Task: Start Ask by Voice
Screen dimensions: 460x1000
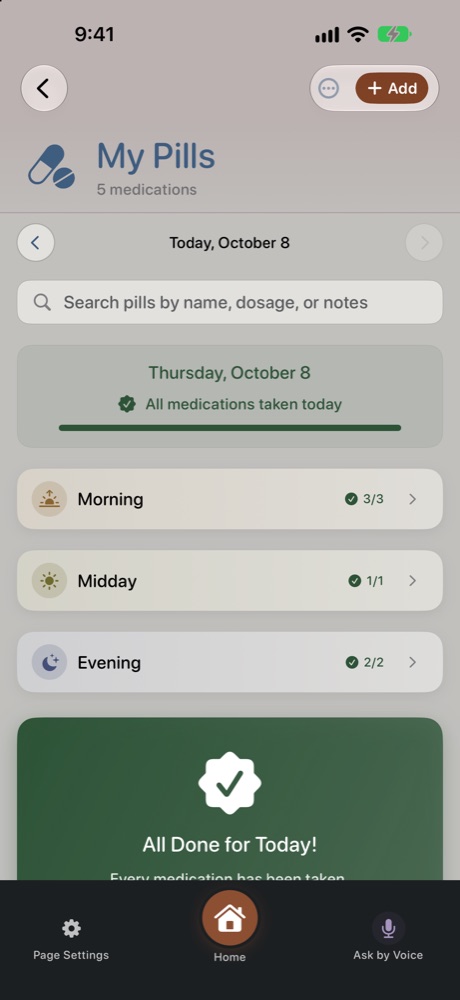Action: 388,937
